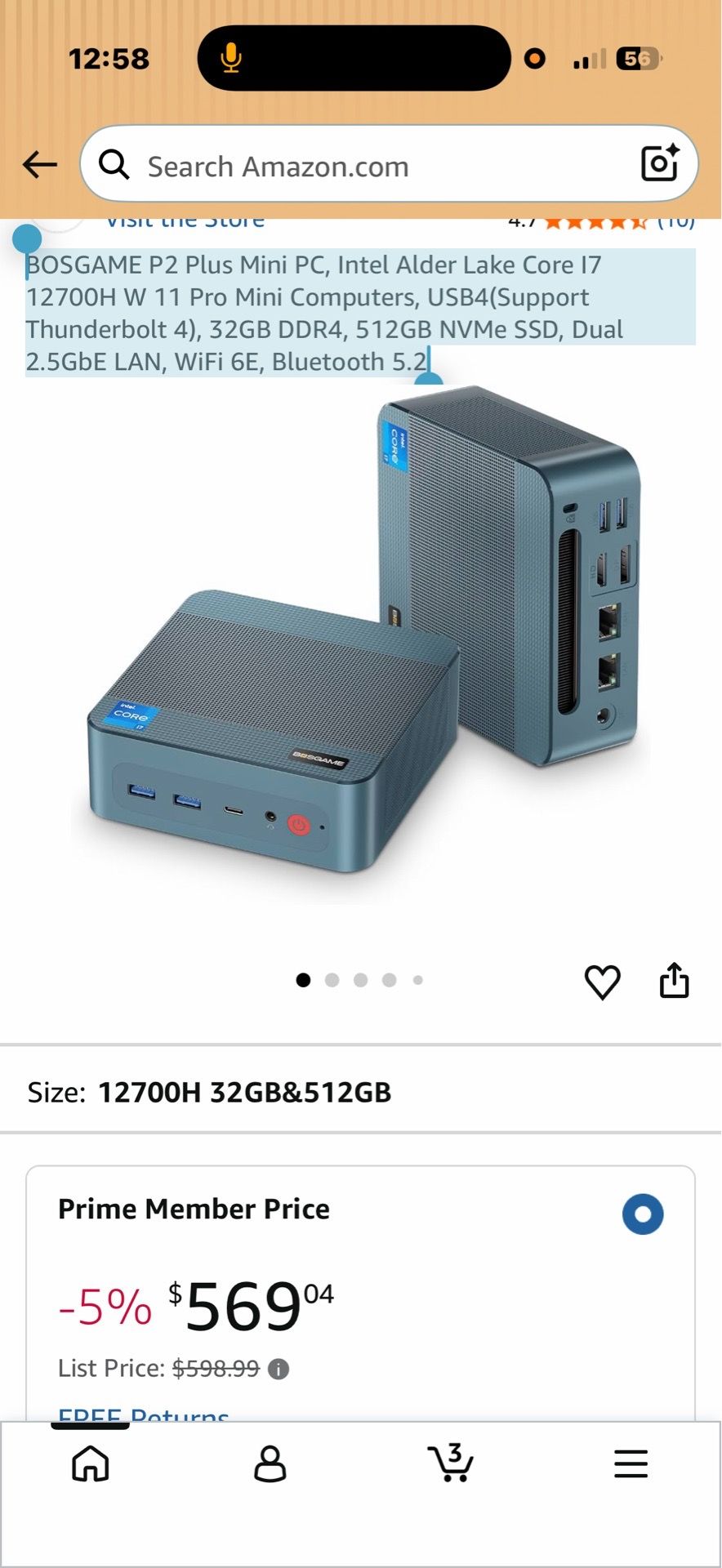Open the hamburger menu tab

[x=631, y=1463]
